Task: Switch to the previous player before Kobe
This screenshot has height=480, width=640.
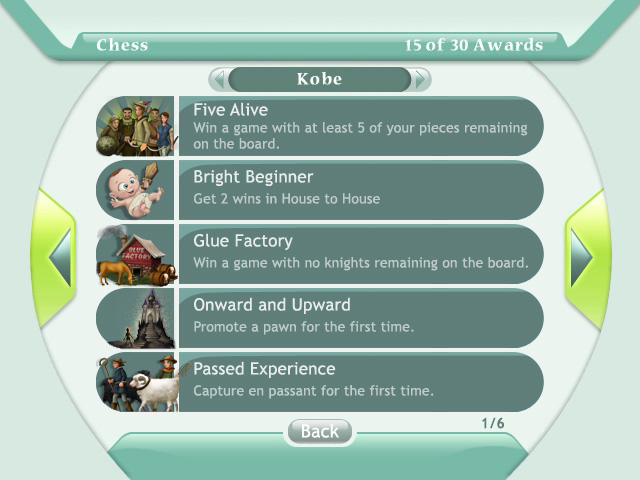Action: click(x=218, y=79)
